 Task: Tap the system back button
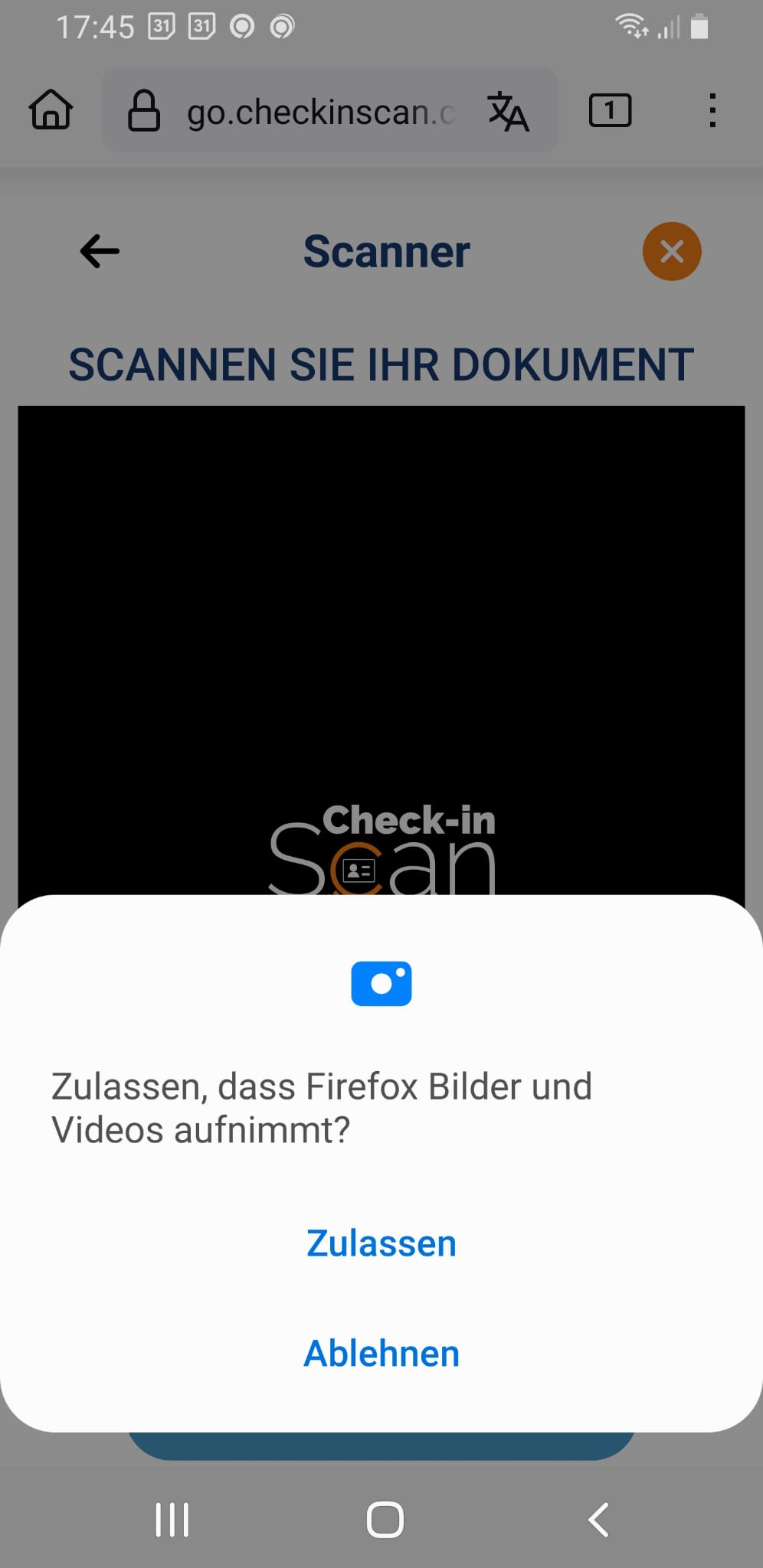[598, 1520]
